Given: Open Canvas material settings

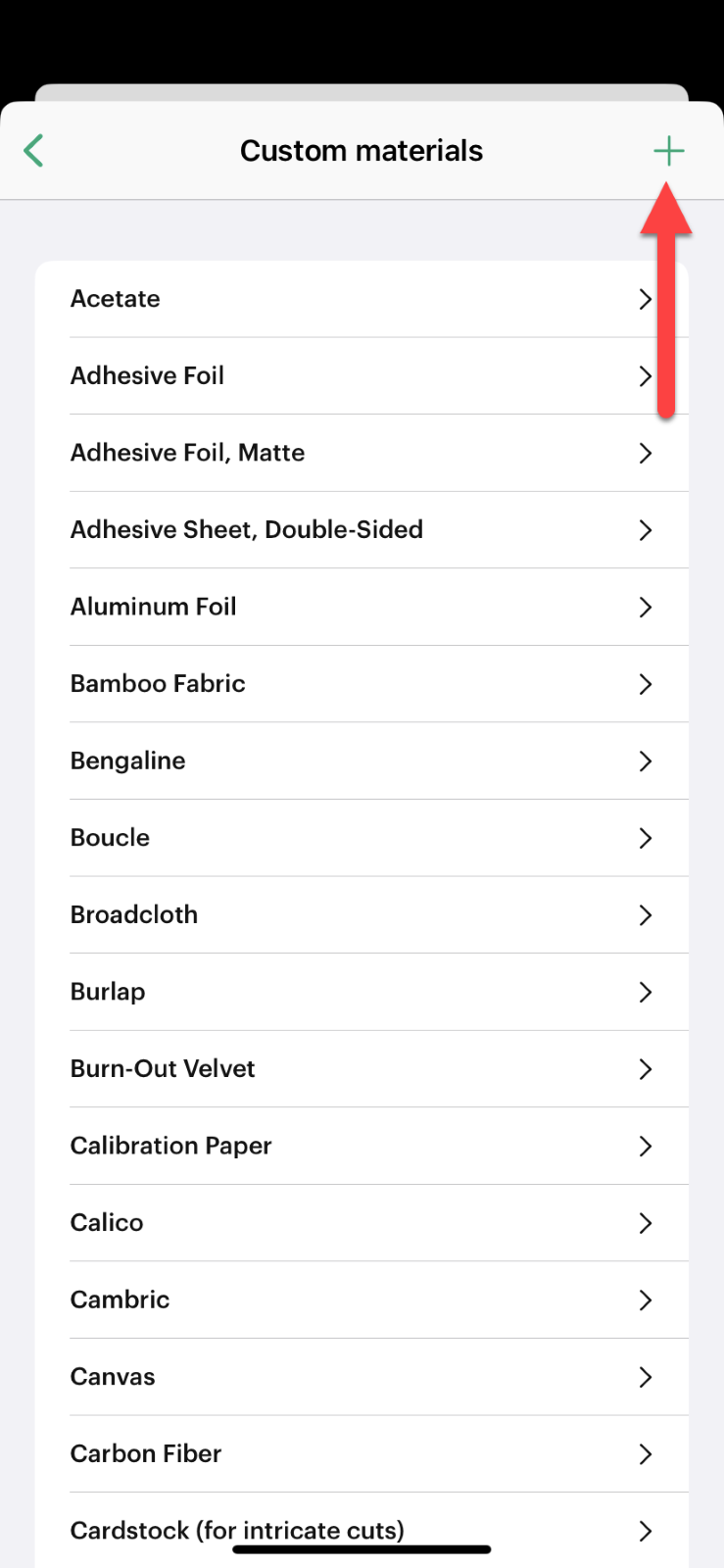Looking at the screenshot, I should coord(362,1377).
